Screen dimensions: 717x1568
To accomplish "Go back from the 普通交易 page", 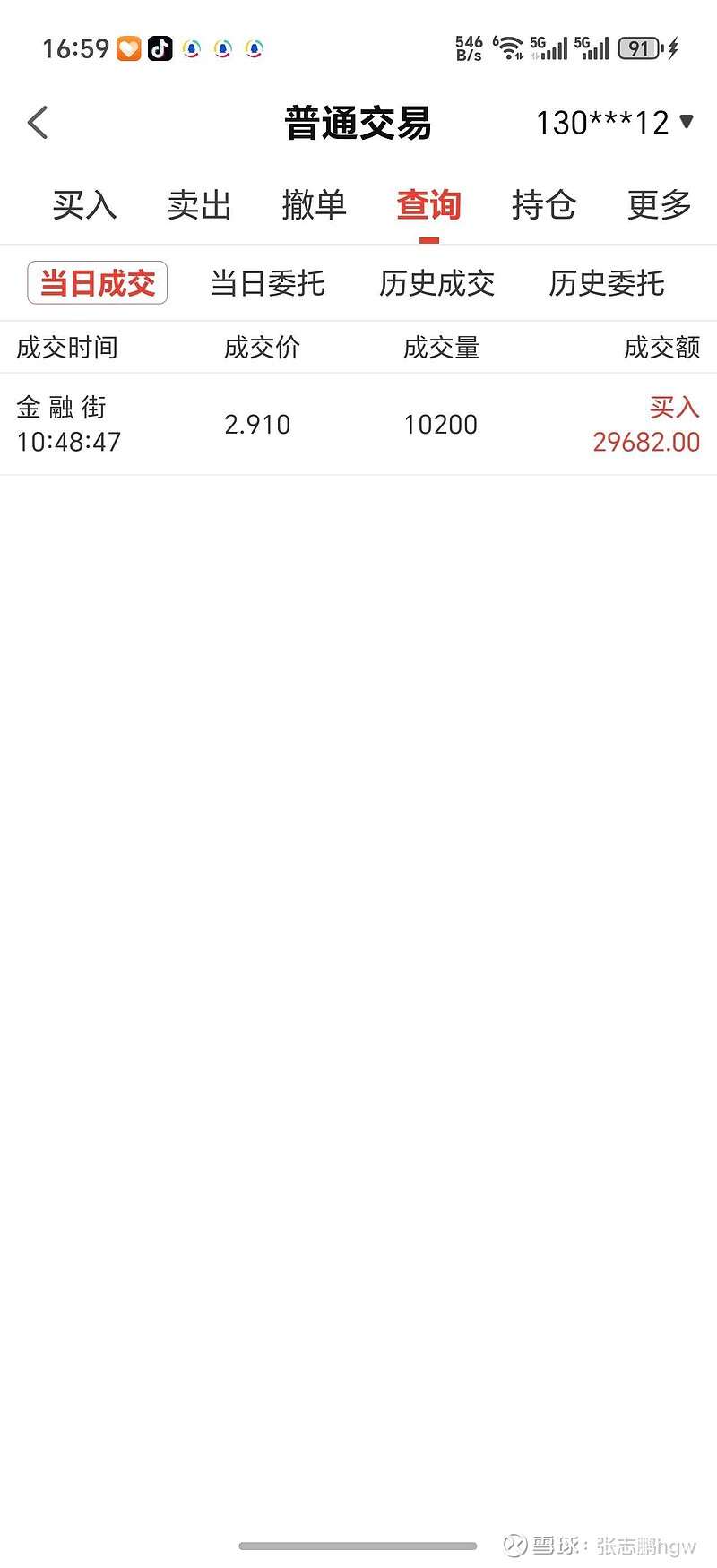I will coord(38,123).
